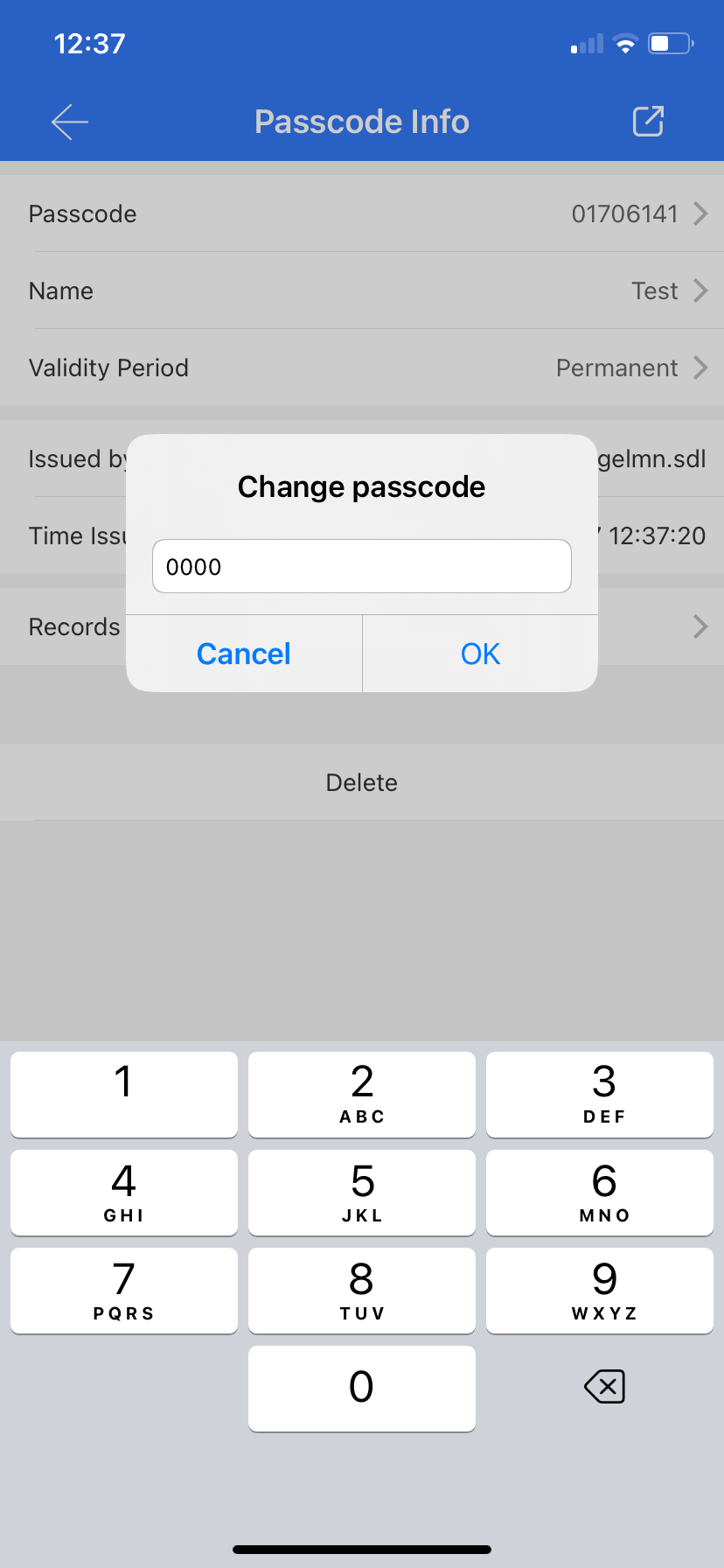Tap the Delete button
The image size is (724, 1568).
pos(362,782)
